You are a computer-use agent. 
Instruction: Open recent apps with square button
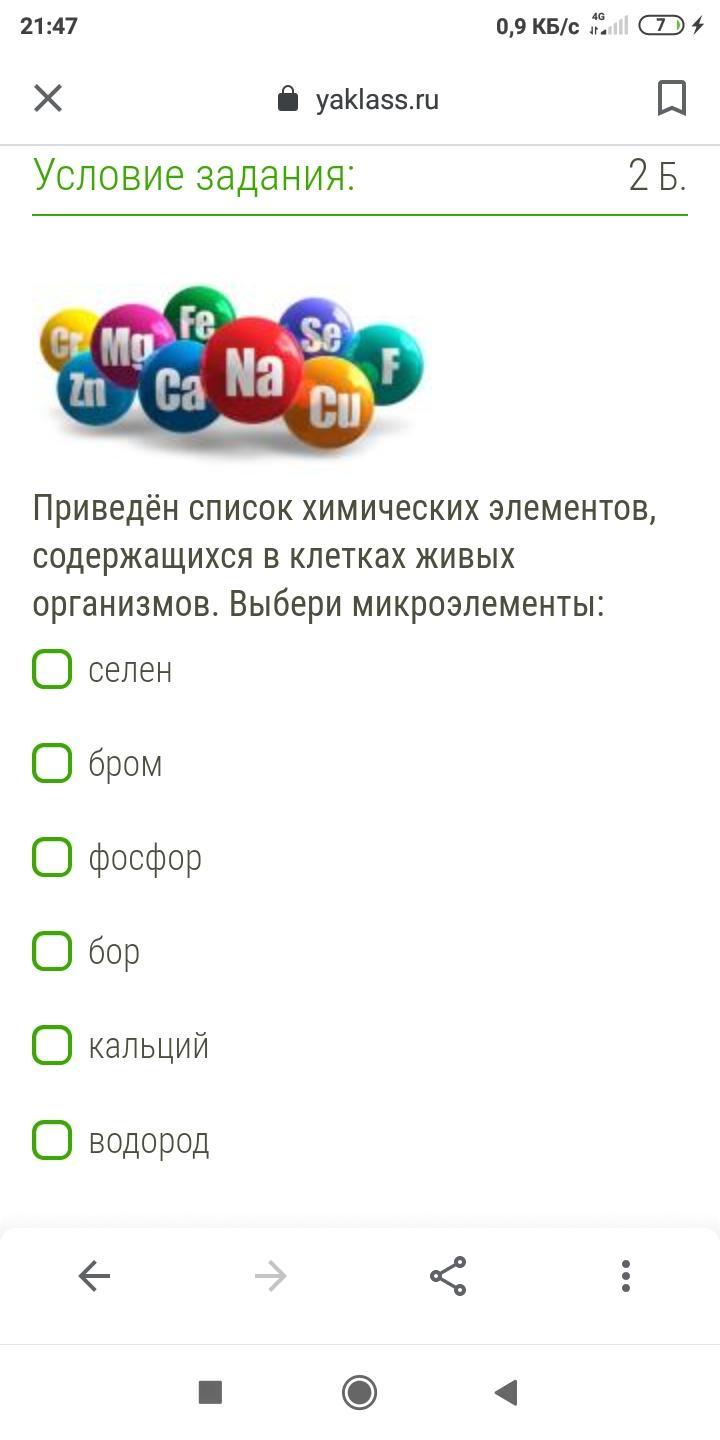pyautogui.click(x=210, y=1392)
